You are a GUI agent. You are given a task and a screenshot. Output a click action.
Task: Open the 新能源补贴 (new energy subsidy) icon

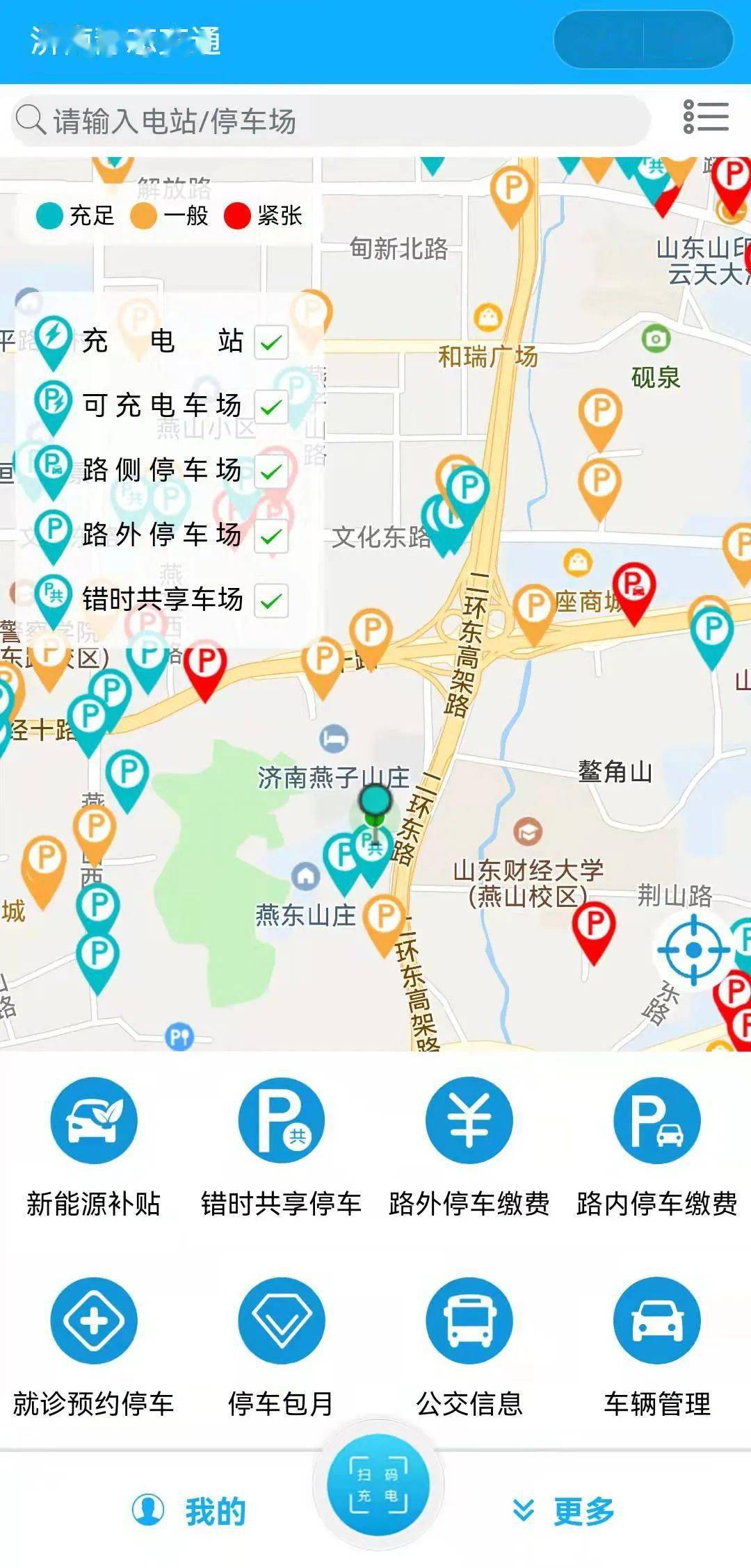(94, 1119)
